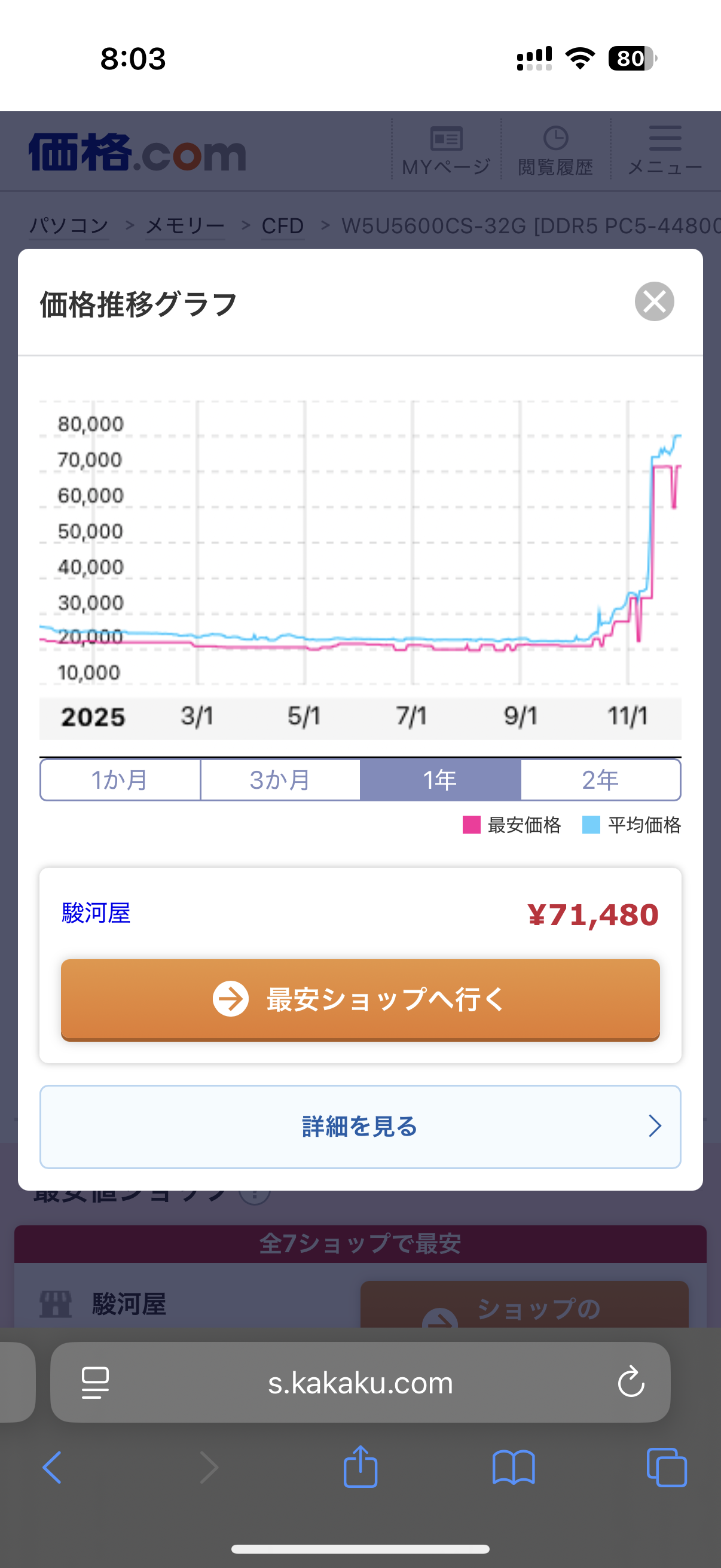The height and width of the screenshot is (1568, 721).
Task: Share this page
Action: click(360, 1468)
